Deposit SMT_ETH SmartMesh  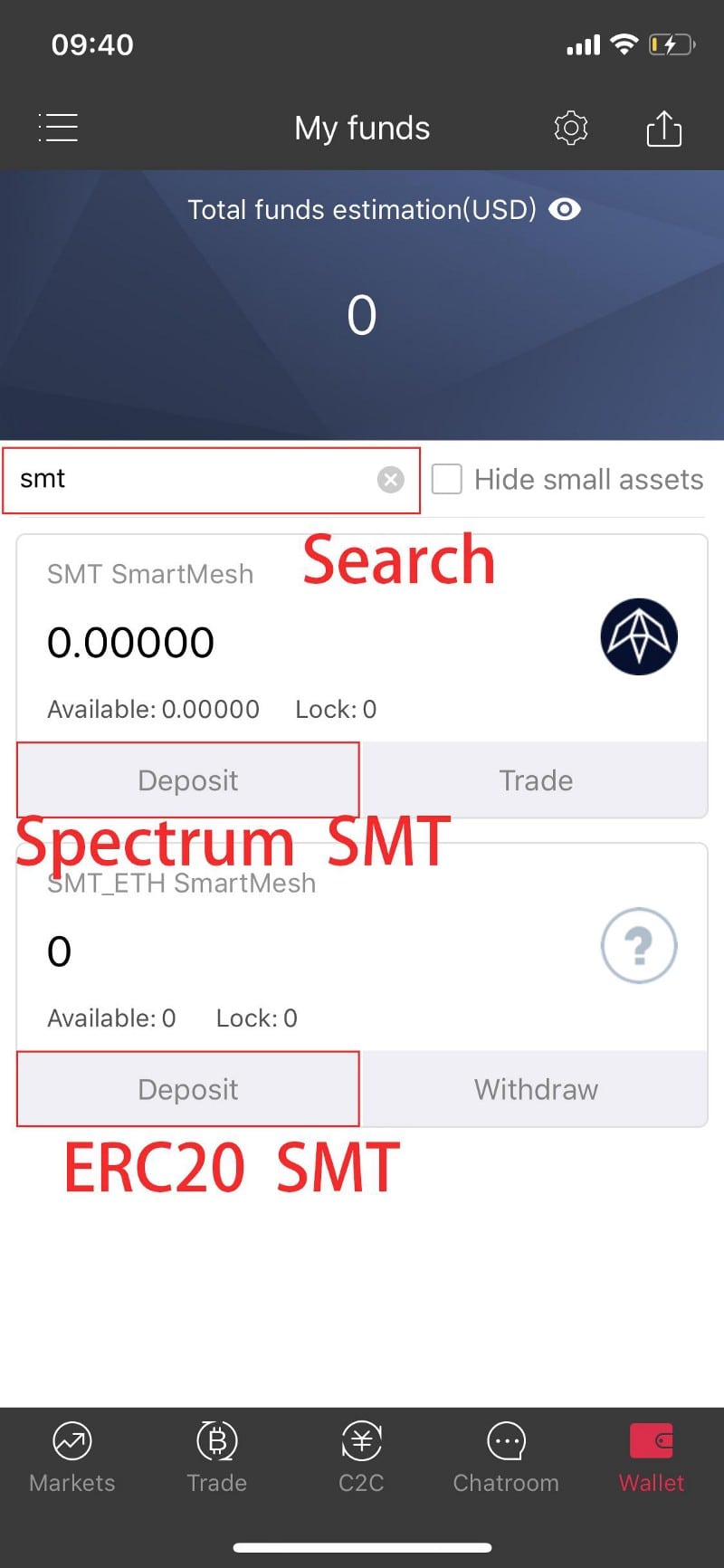click(188, 1089)
